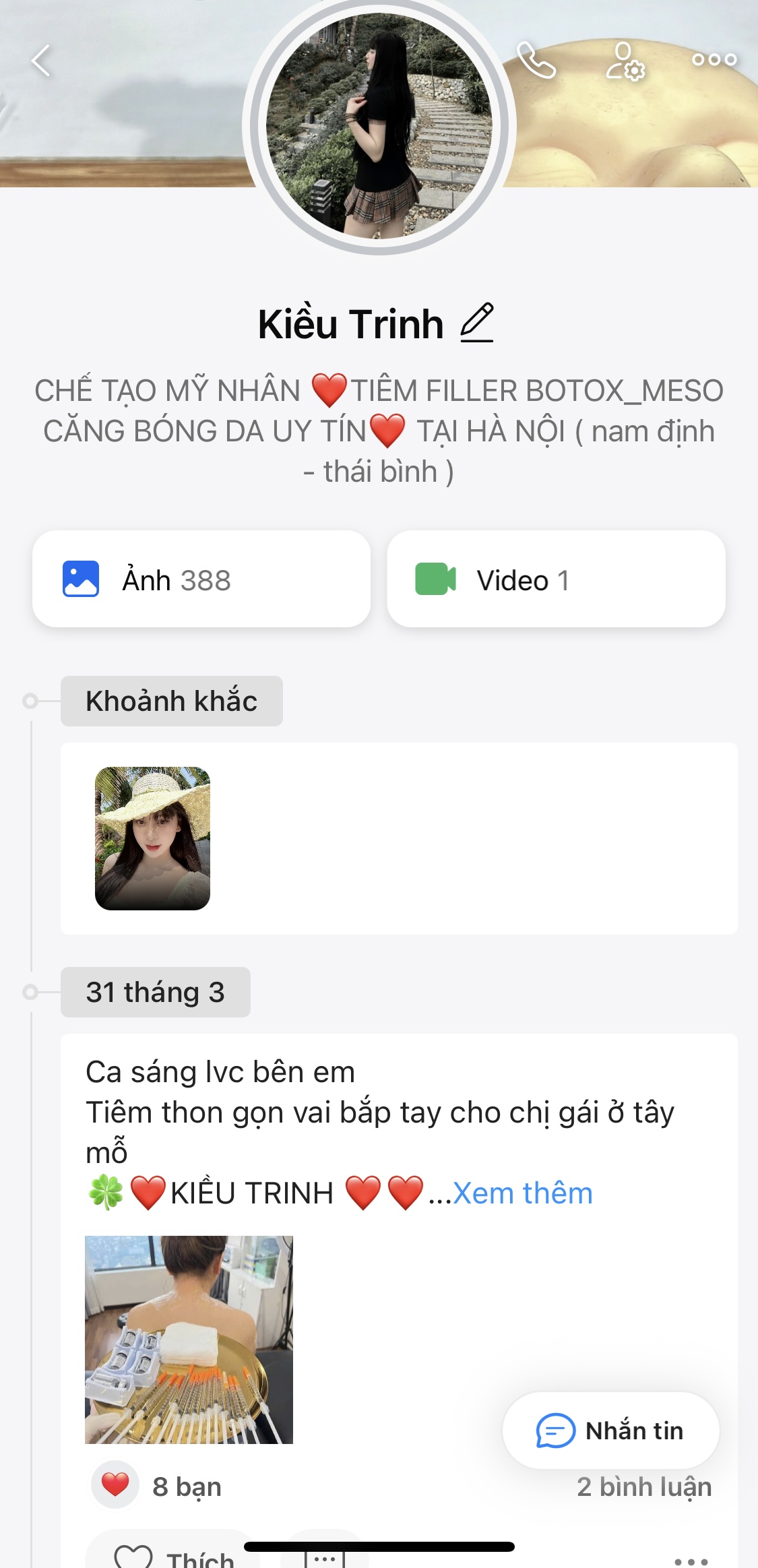Go back from Kiều Trinh's profile
Image resolution: width=758 pixels, height=1568 pixels.
point(41,61)
